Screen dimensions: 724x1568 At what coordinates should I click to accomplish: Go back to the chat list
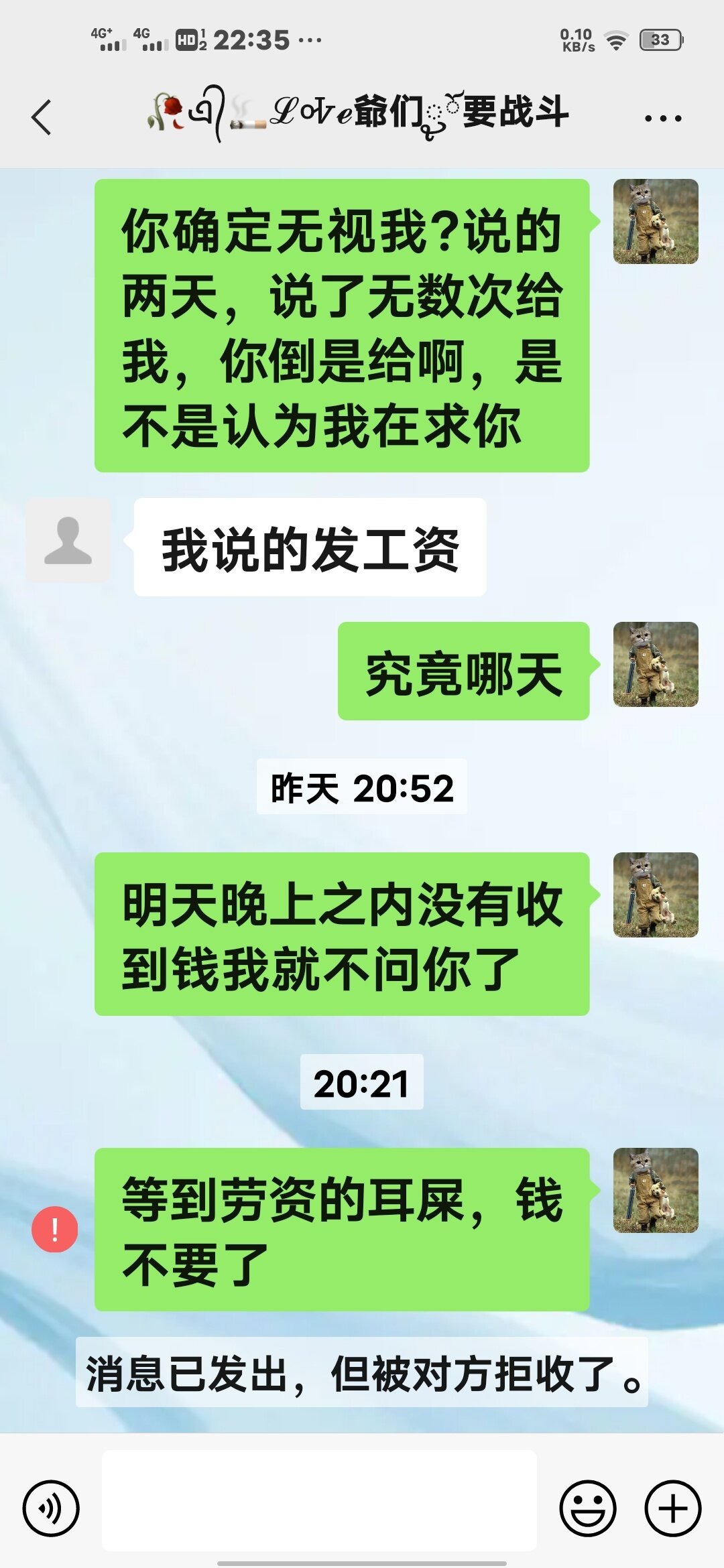(42, 117)
